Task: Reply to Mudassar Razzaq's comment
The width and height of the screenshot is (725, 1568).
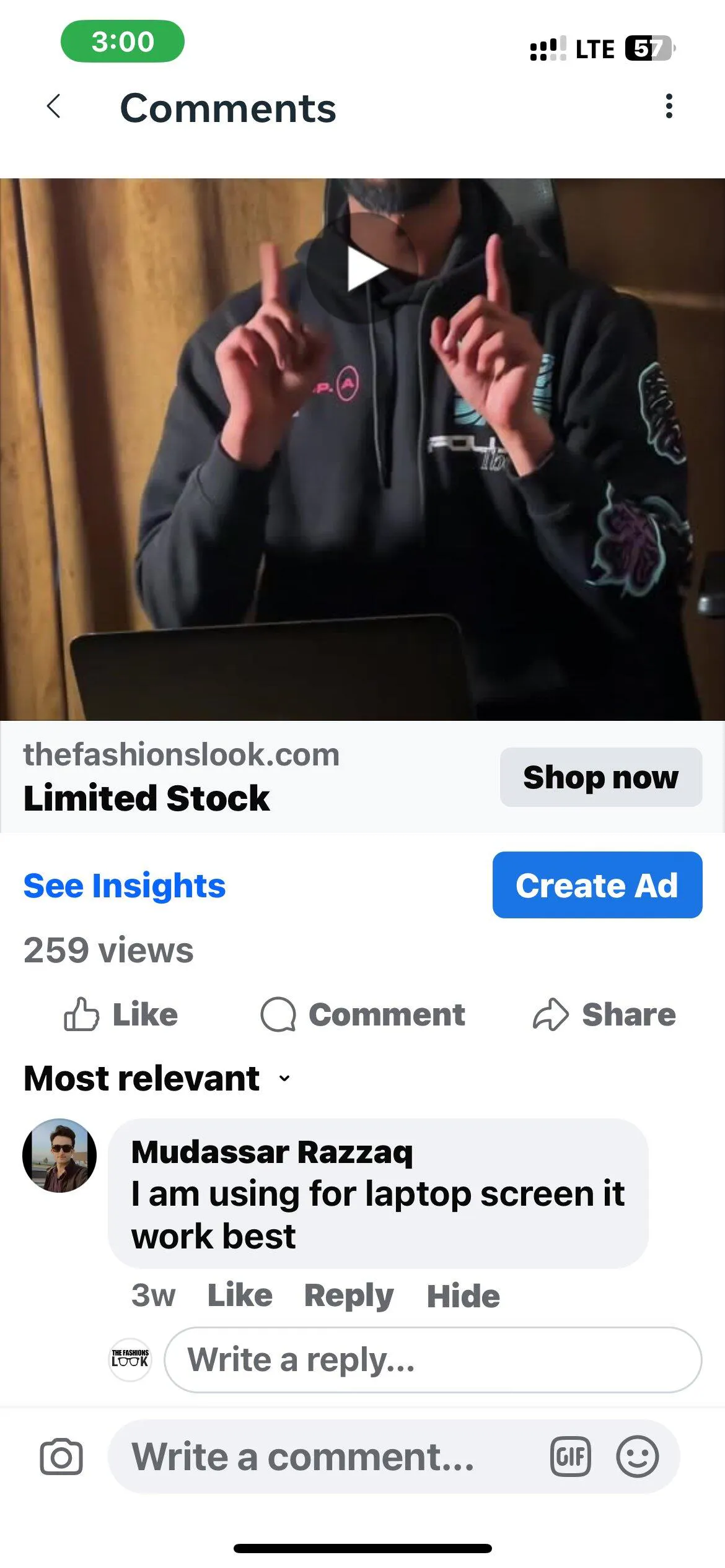Action: coord(349,1296)
